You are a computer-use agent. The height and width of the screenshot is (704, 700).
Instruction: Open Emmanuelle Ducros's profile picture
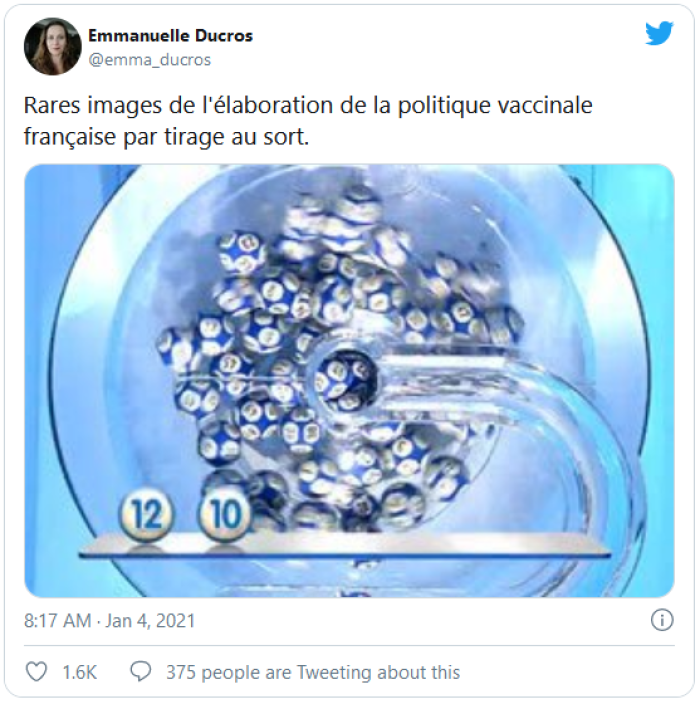(53, 46)
